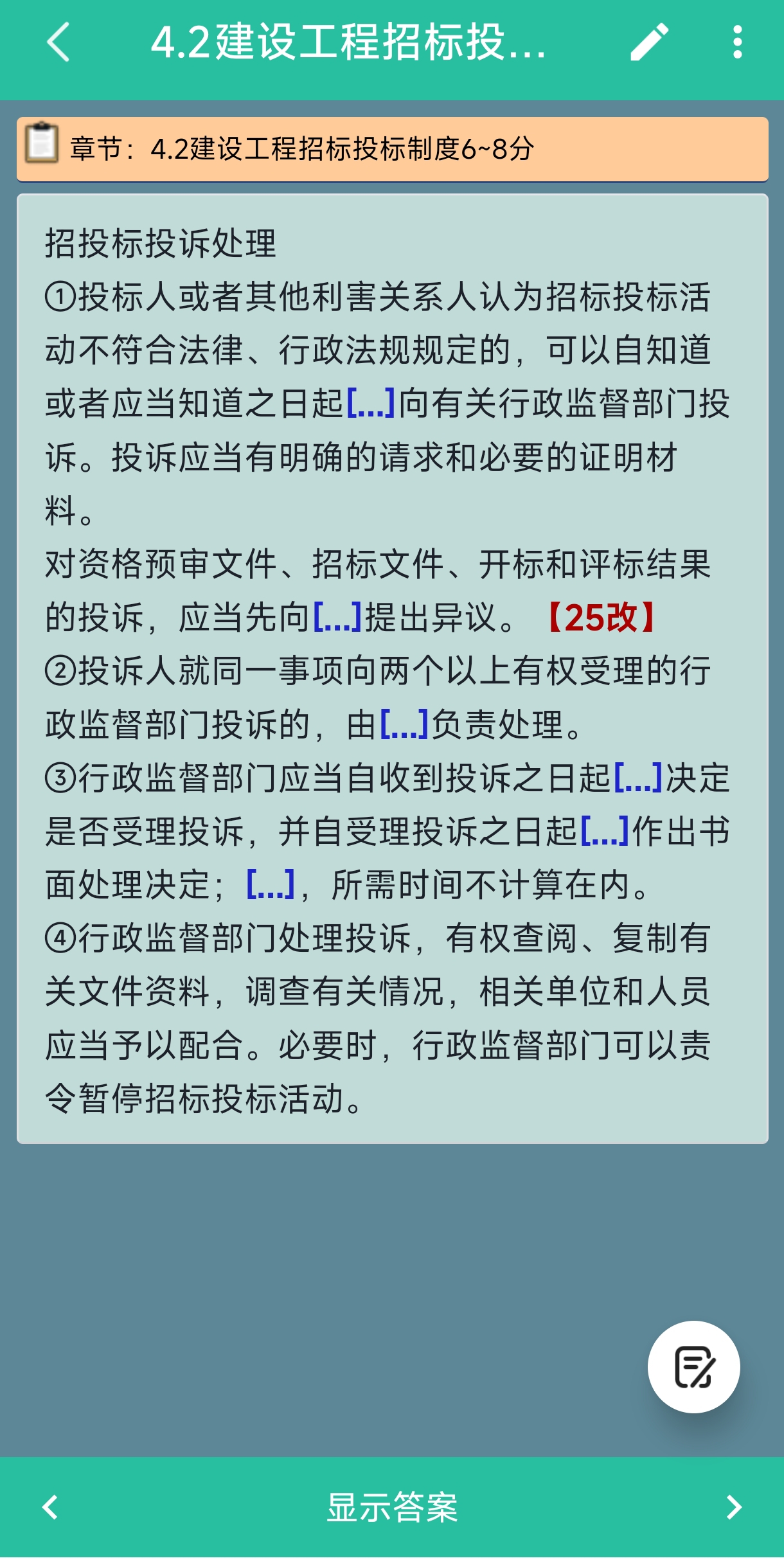
Task: Reveal the blank before 作出书面处理决定
Action: point(605,831)
